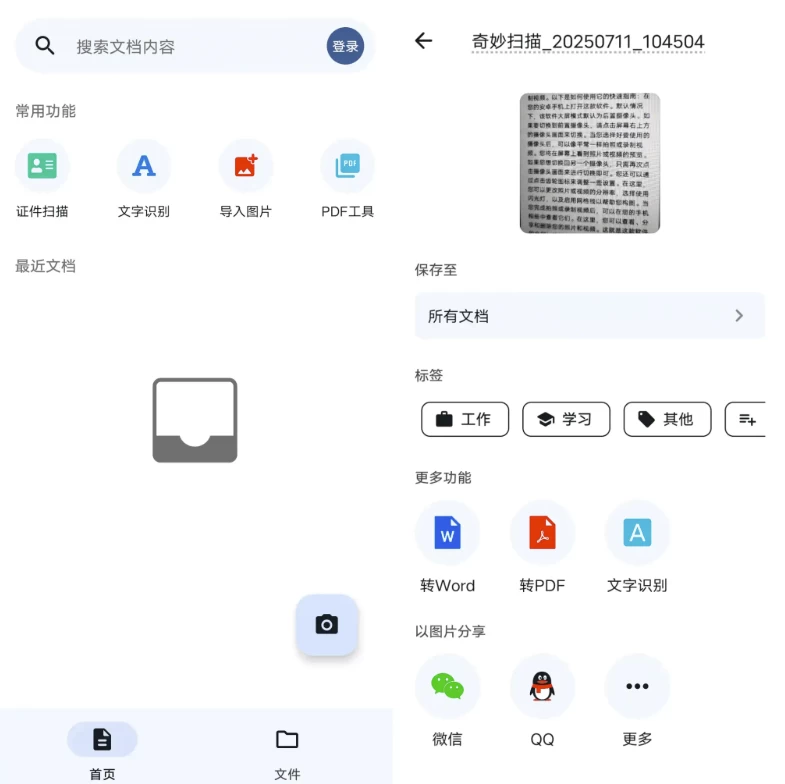Open the 所有文档 save location row
This screenshot has height=784, width=785.
pos(589,316)
